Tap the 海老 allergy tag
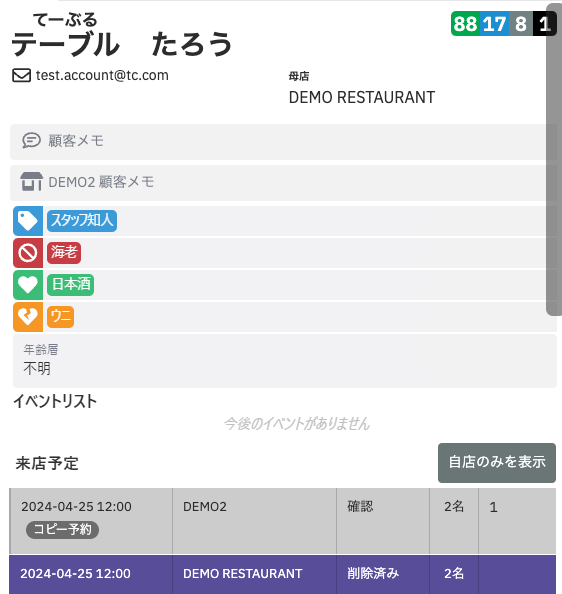Viewport: 562px width, 594px height. [64, 253]
